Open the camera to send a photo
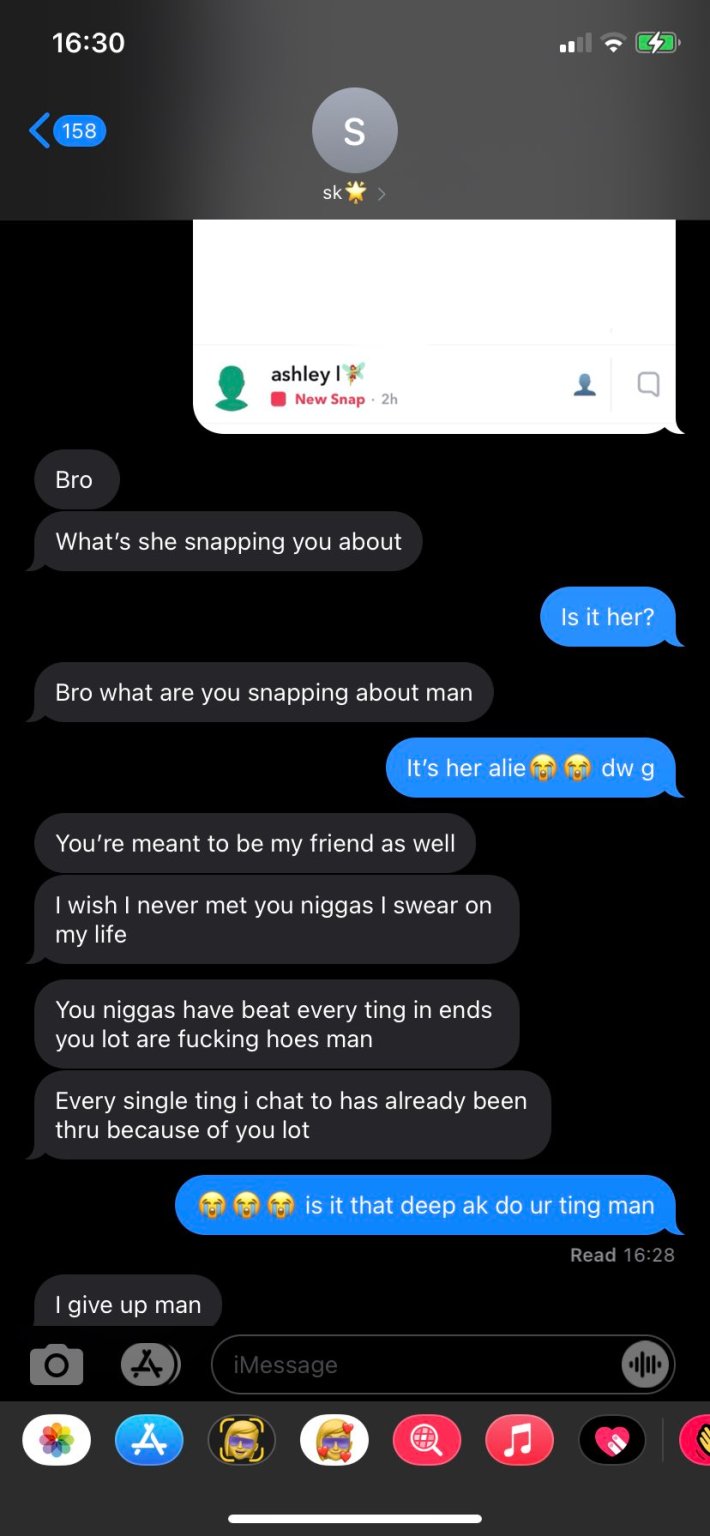The width and height of the screenshot is (710, 1536). coord(56,1365)
